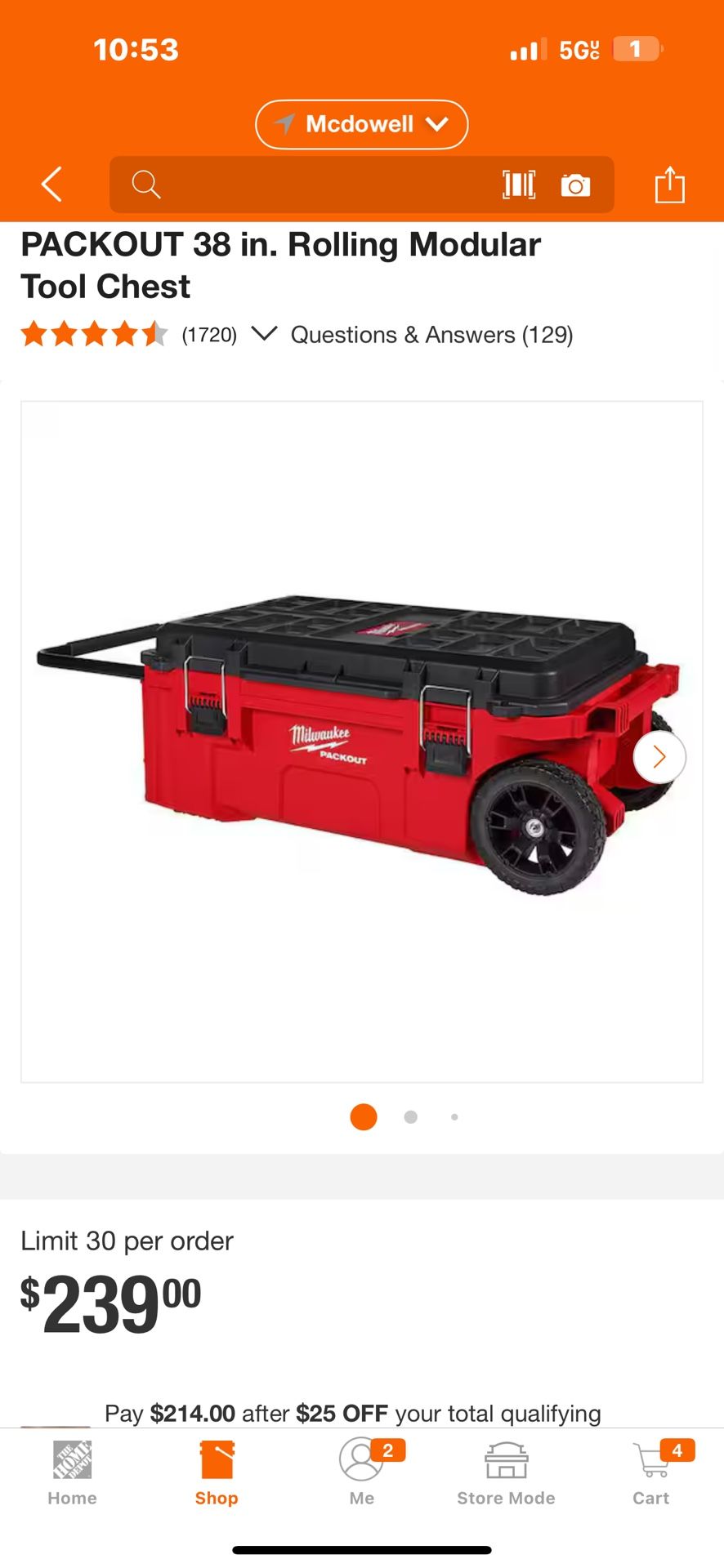Viewport: 724px width, 1568px height.
Task: Expand the star ratings breakdown
Action: coord(264,334)
